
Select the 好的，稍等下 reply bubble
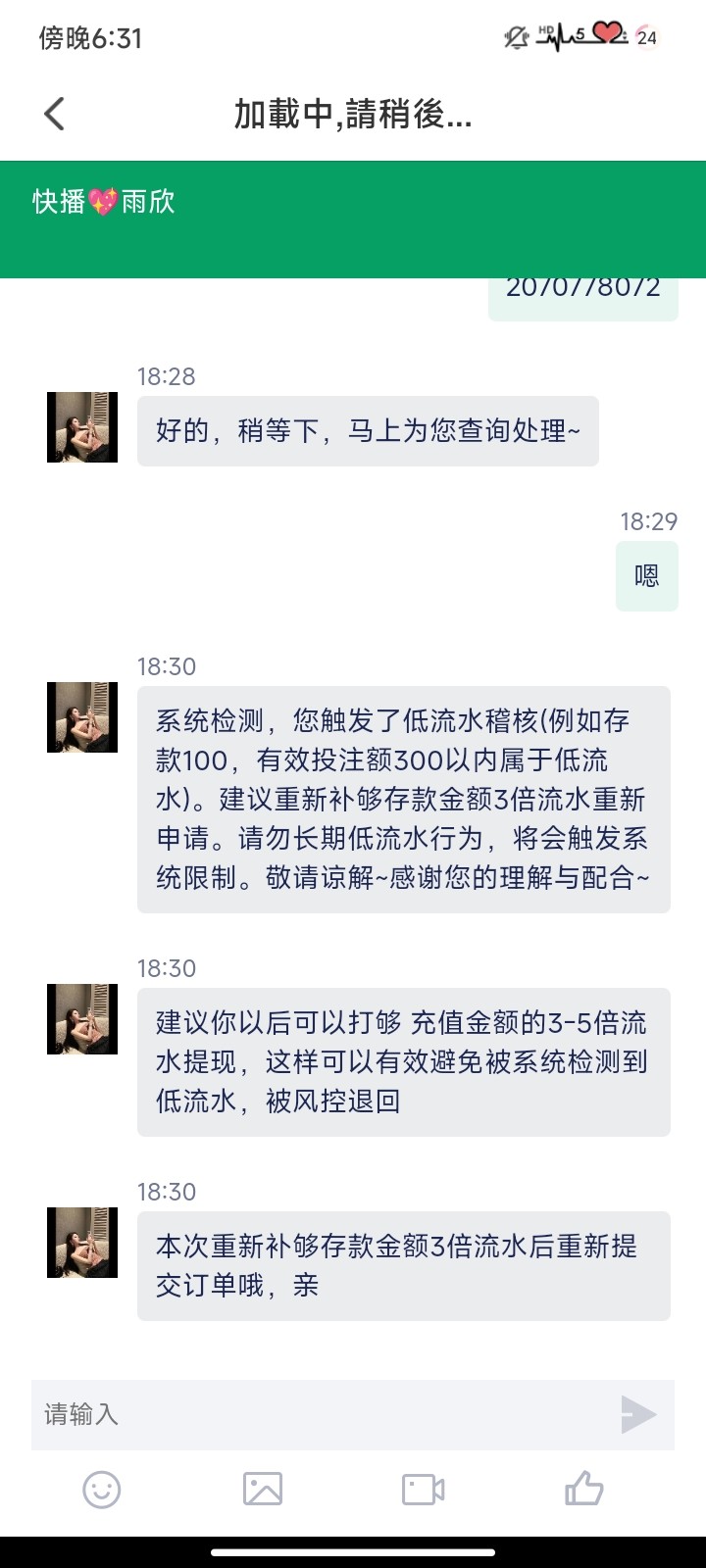(368, 431)
